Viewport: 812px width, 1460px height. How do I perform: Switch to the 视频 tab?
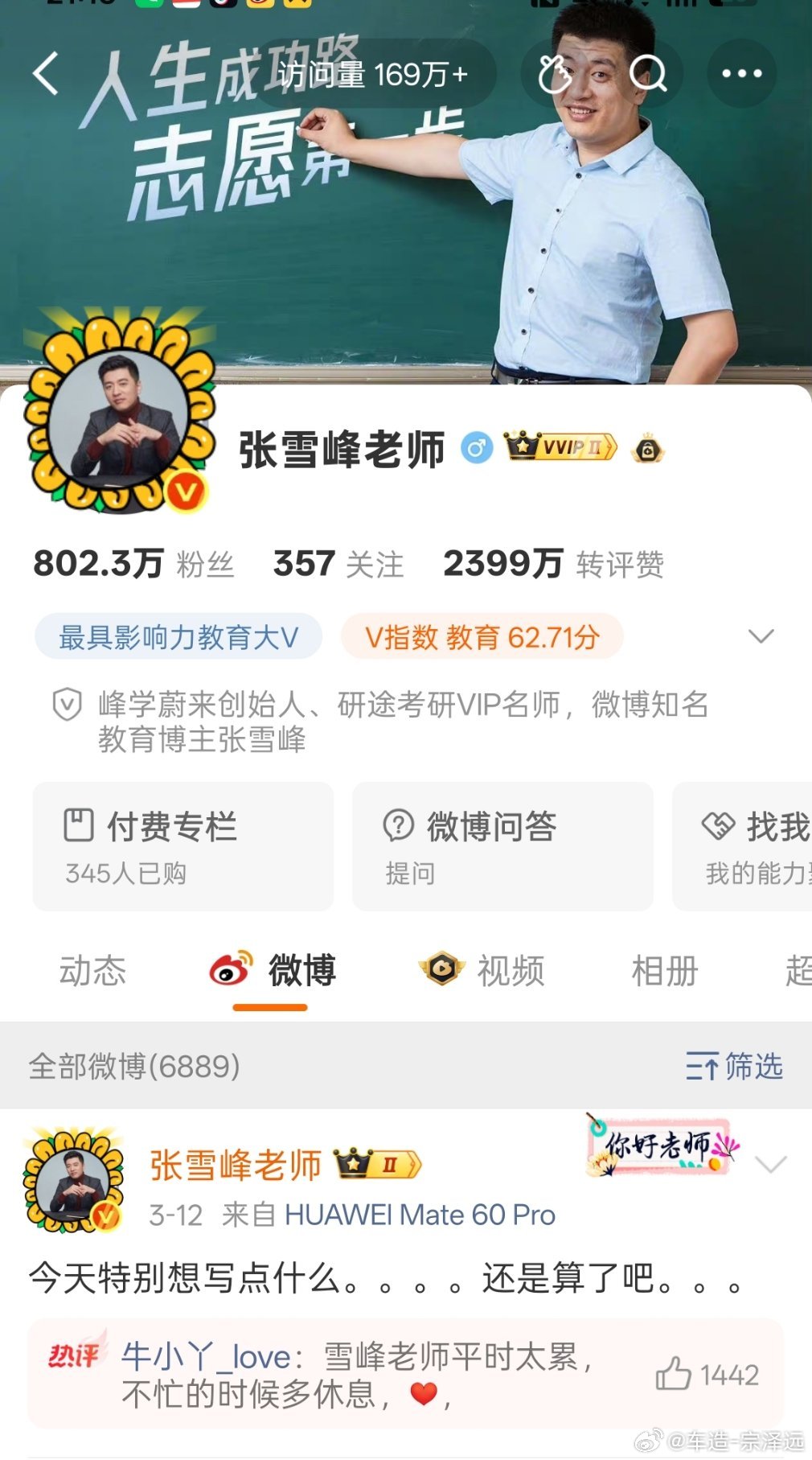pyautogui.click(x=512, y=972)
